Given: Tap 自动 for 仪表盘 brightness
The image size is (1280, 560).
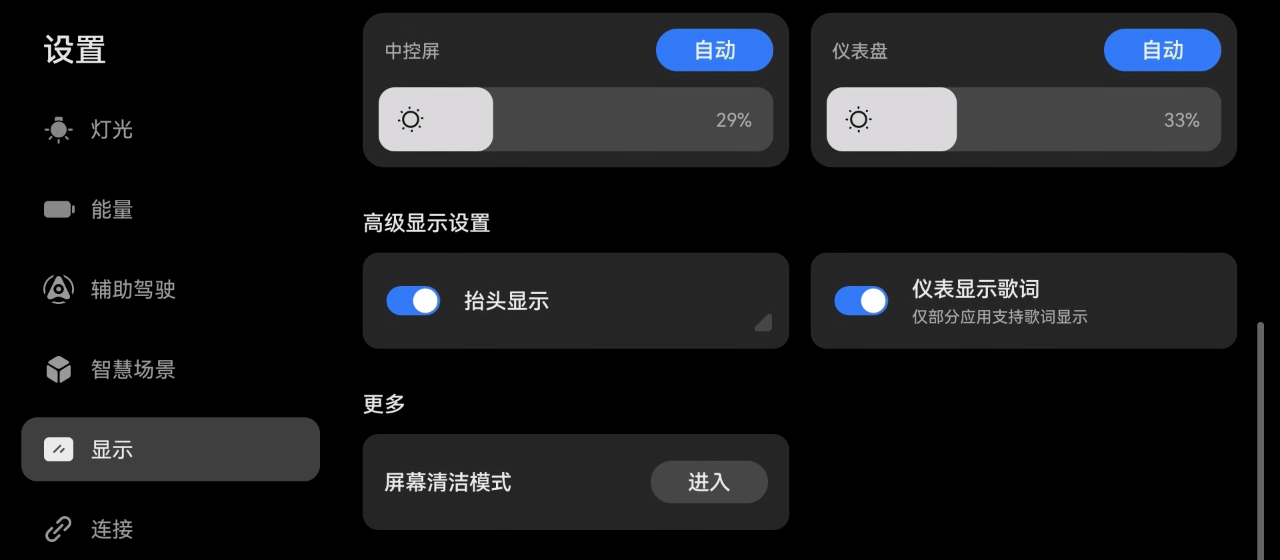Looking at the screenshot, I should 1162,50.
